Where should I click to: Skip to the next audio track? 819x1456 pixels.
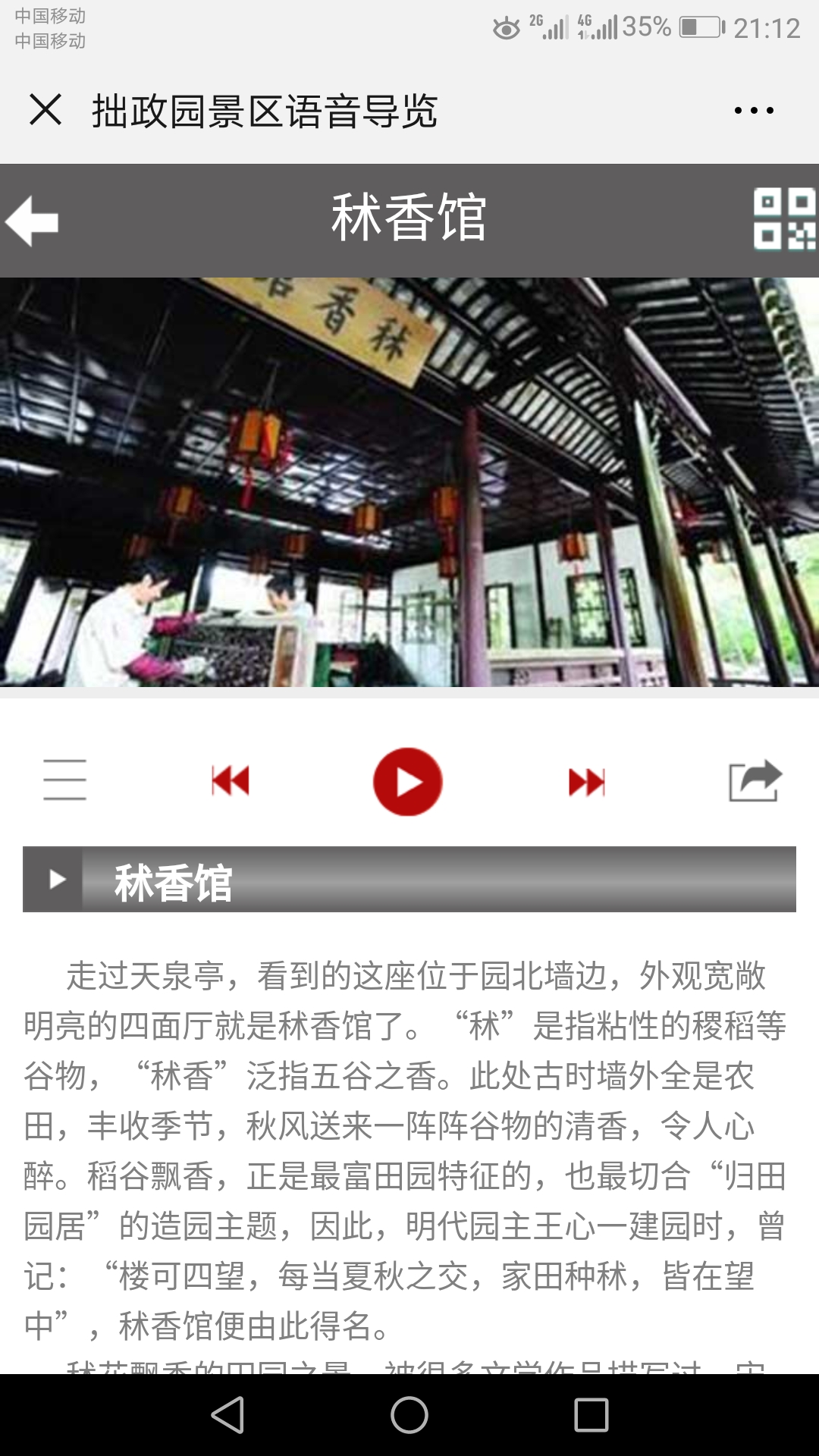[587, 782]
